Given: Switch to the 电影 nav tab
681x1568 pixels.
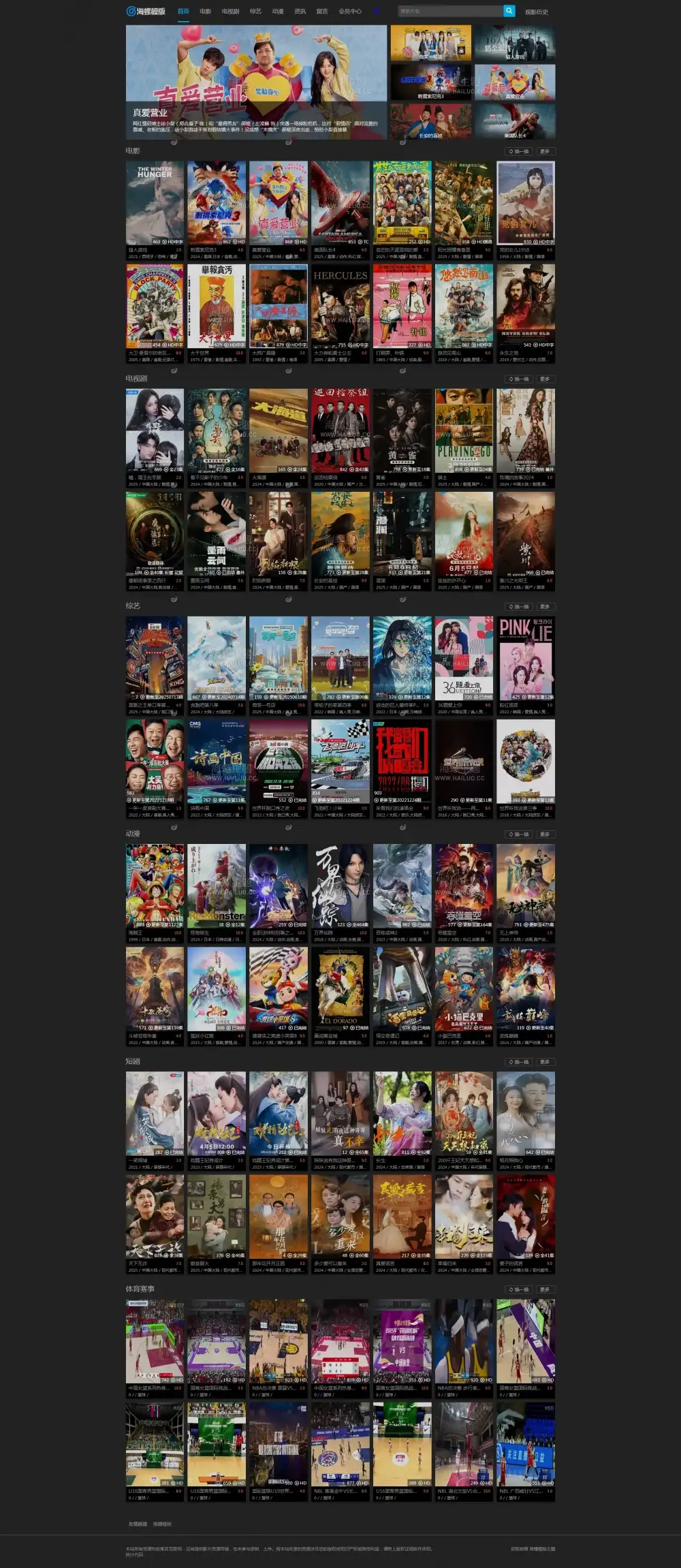Looking at the screenshot, I should pos(205,12).
